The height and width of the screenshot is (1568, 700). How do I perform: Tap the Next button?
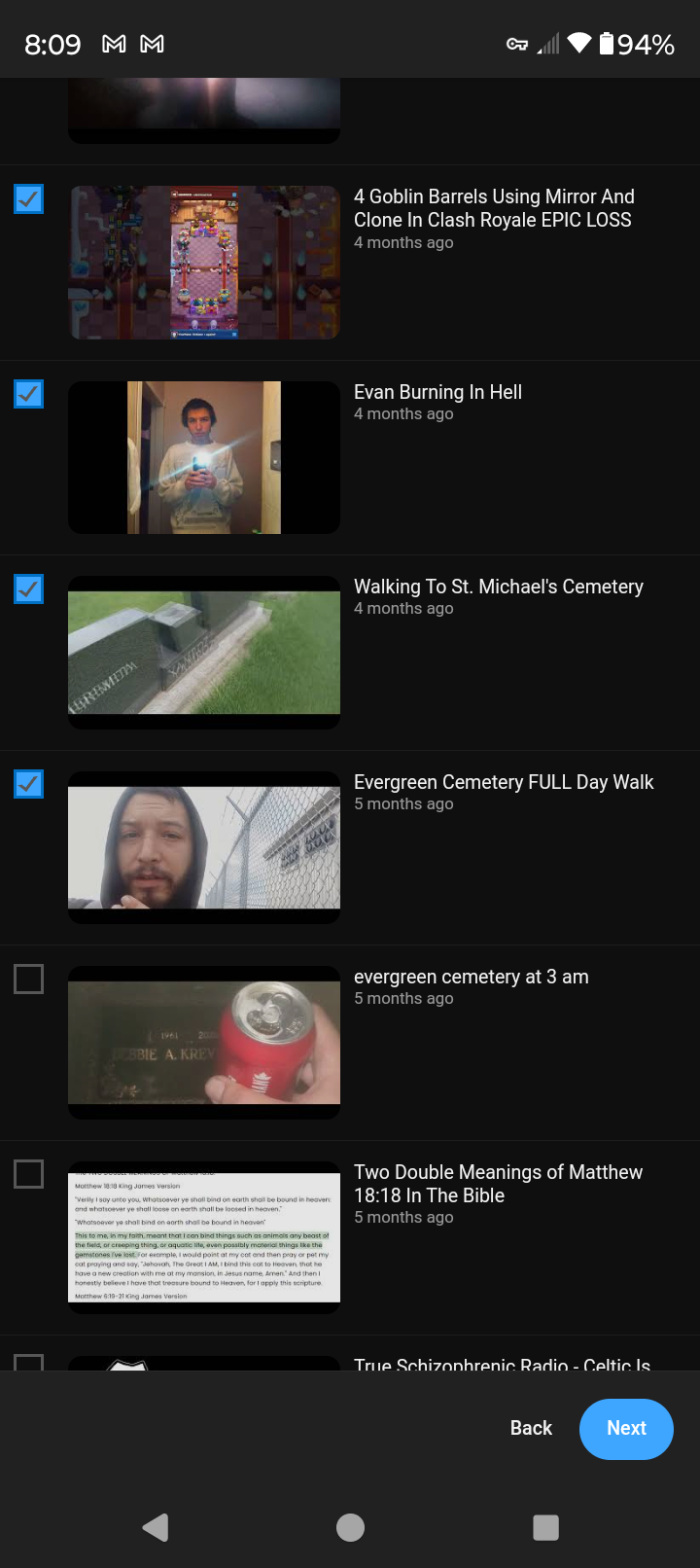(x=626, y=1429)
